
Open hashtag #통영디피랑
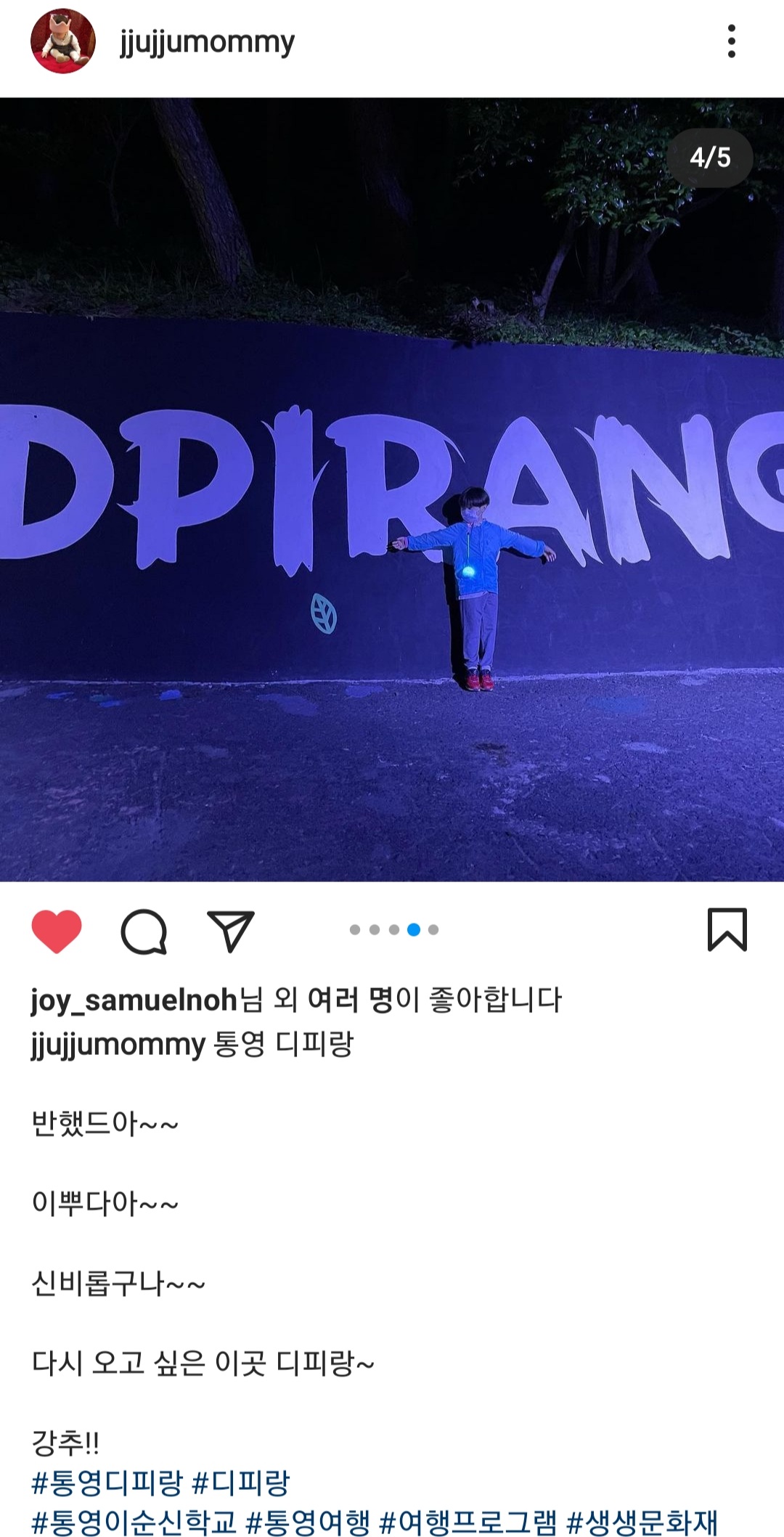pyautogui.click(x=107, y=1483)
